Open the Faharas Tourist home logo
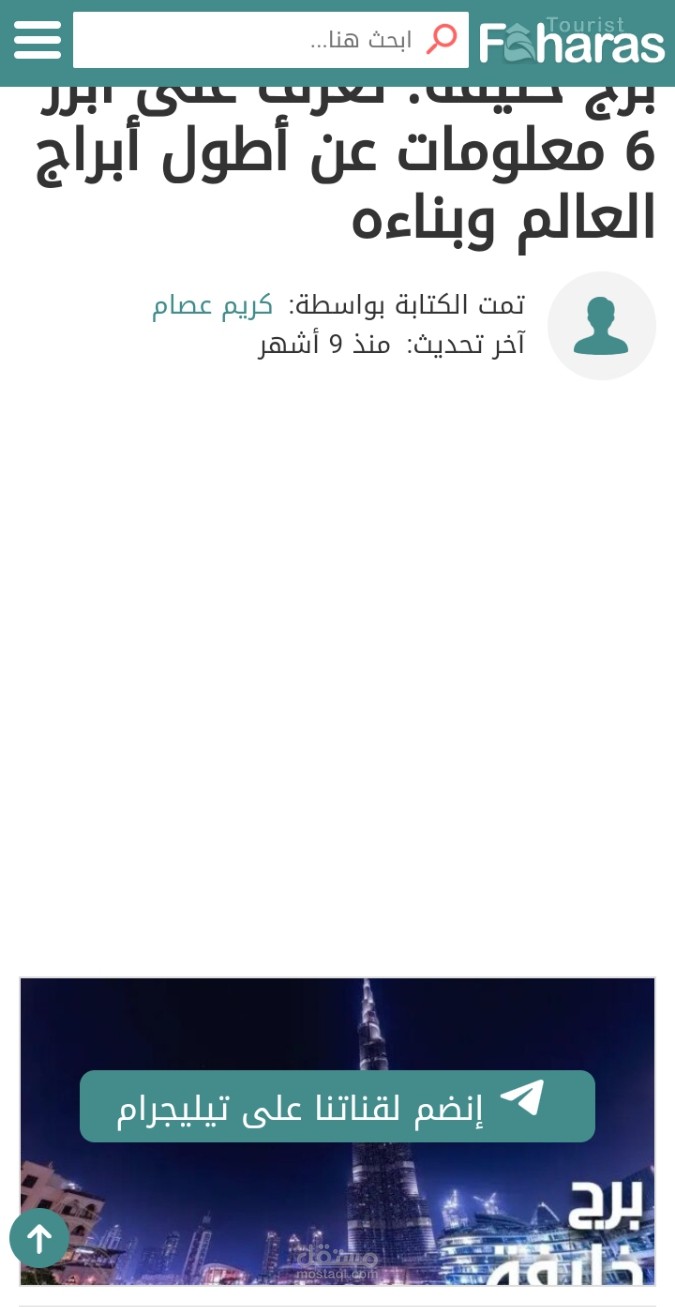Viewport: 675px width, 1307px height. pyautogui.click(x=571, y=41)
